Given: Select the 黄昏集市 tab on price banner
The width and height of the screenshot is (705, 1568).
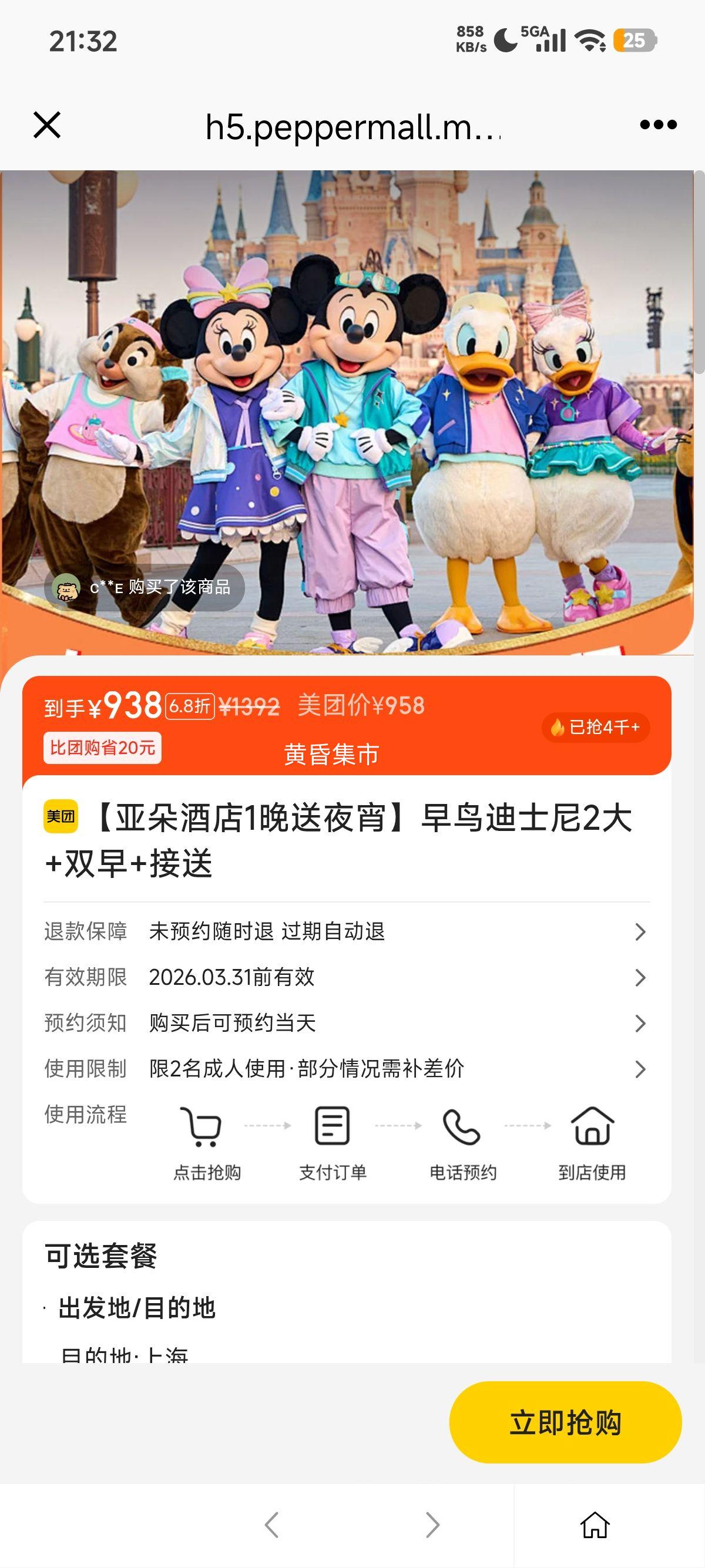Looking at the screenshot, I should 332,753.
